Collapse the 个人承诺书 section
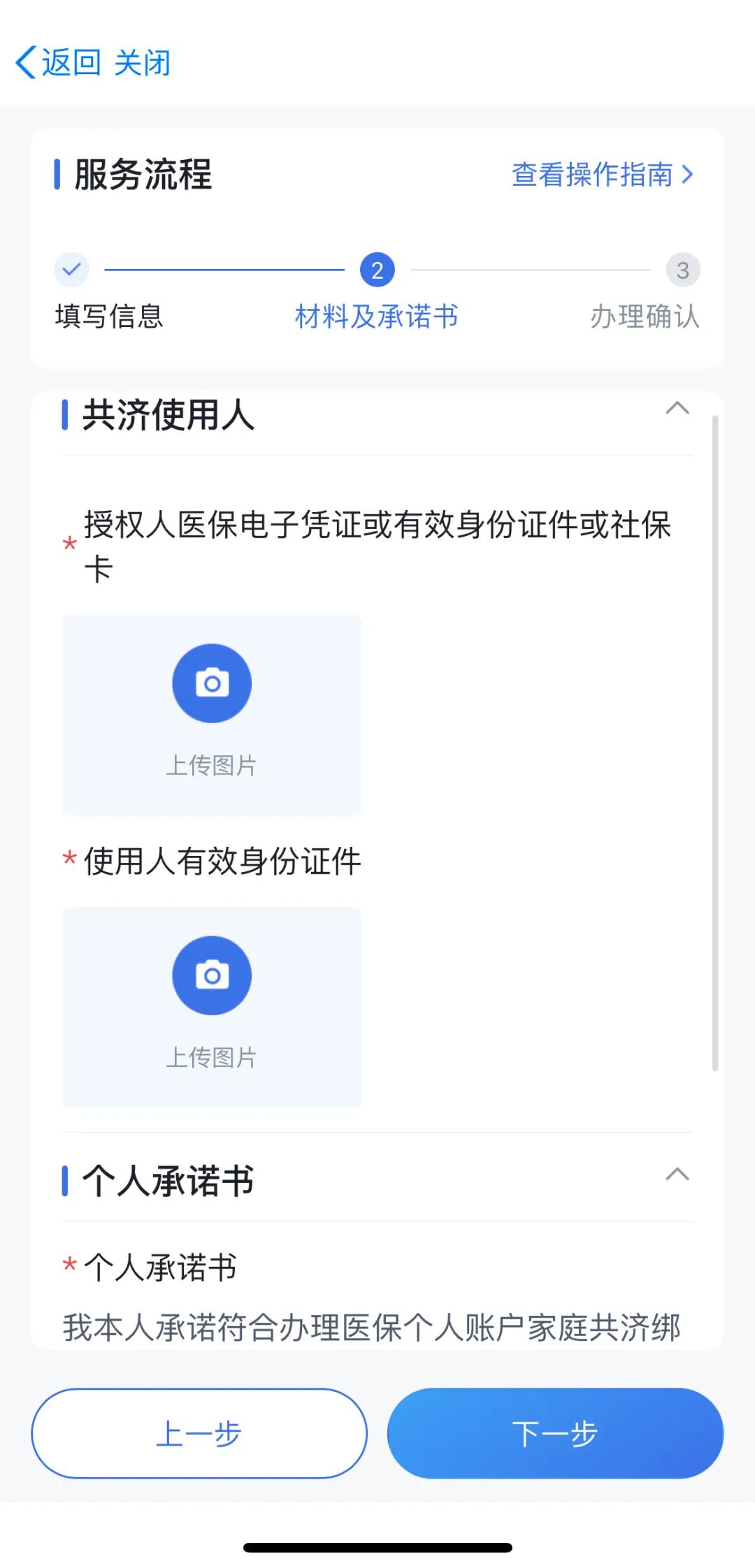The width and height of the screenshot is (755, 1568). point(677,1175)
